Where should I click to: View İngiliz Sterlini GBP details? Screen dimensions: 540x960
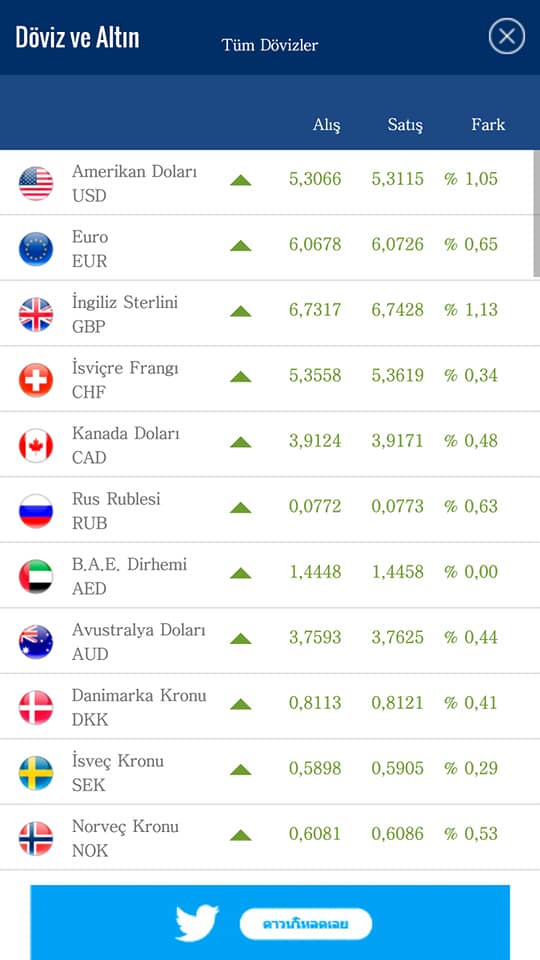267,313
